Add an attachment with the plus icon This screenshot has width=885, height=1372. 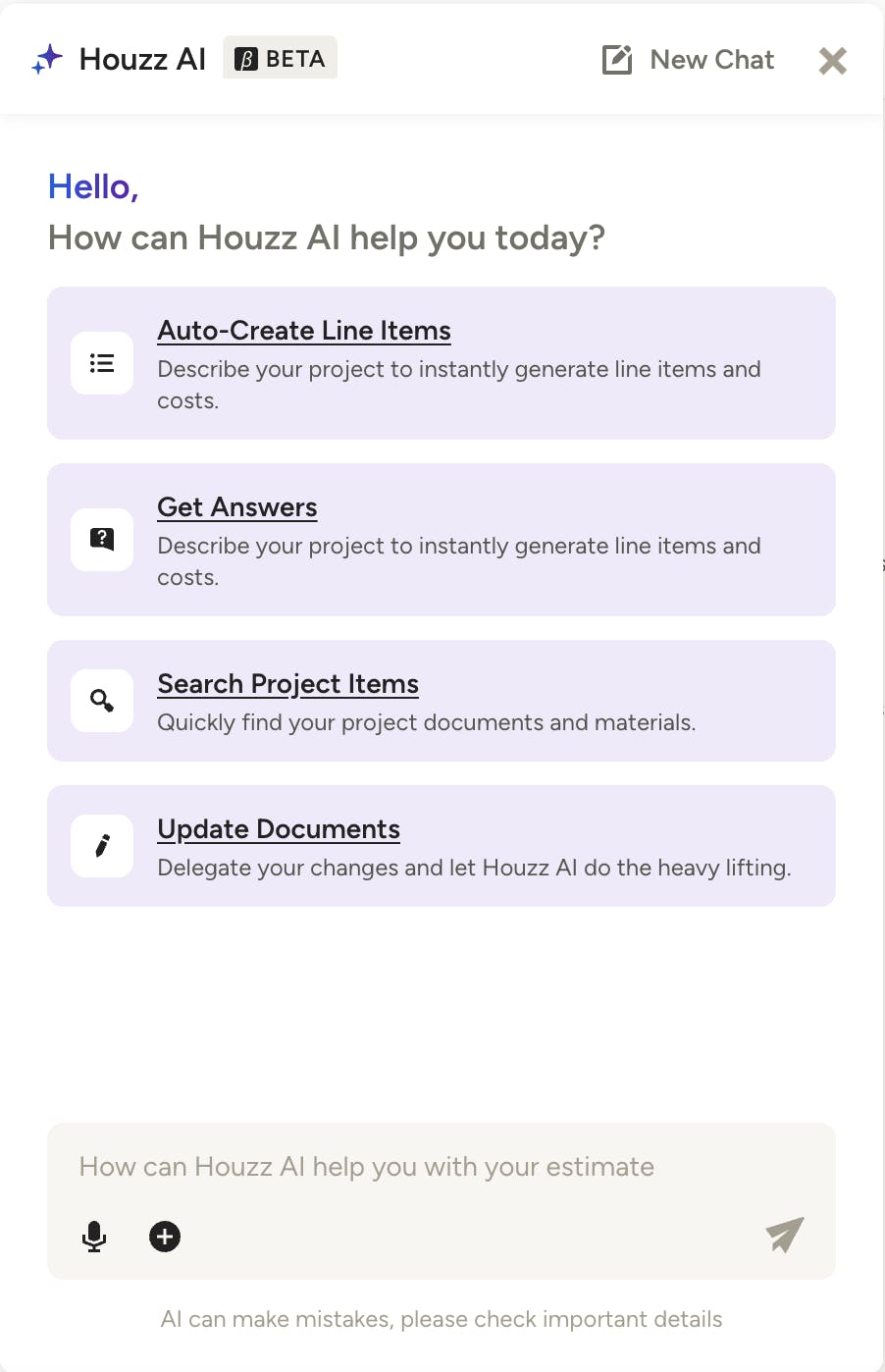click(x=165, y=1237)
